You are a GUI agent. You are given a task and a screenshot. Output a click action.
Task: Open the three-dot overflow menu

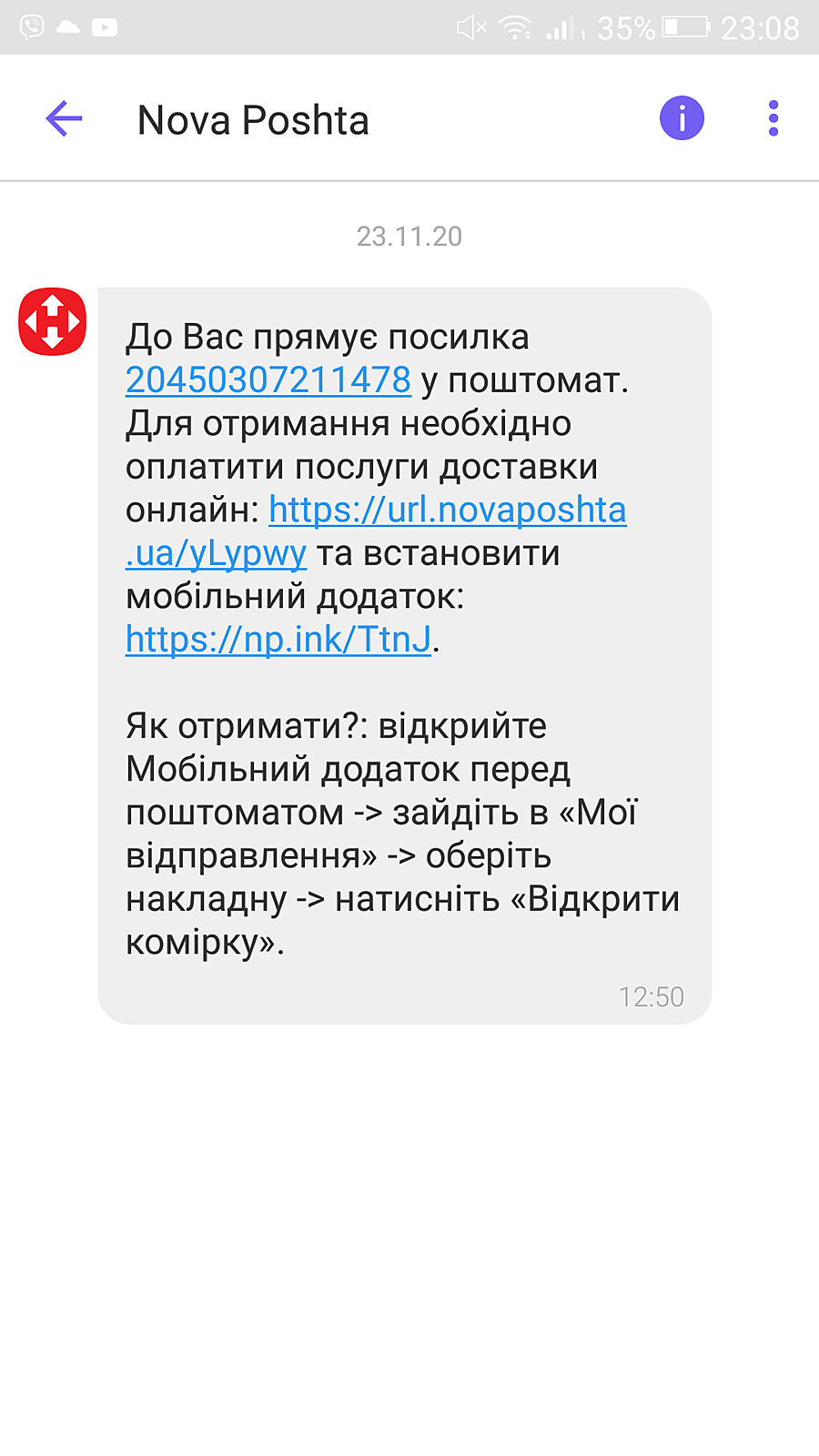pos(773,118)
